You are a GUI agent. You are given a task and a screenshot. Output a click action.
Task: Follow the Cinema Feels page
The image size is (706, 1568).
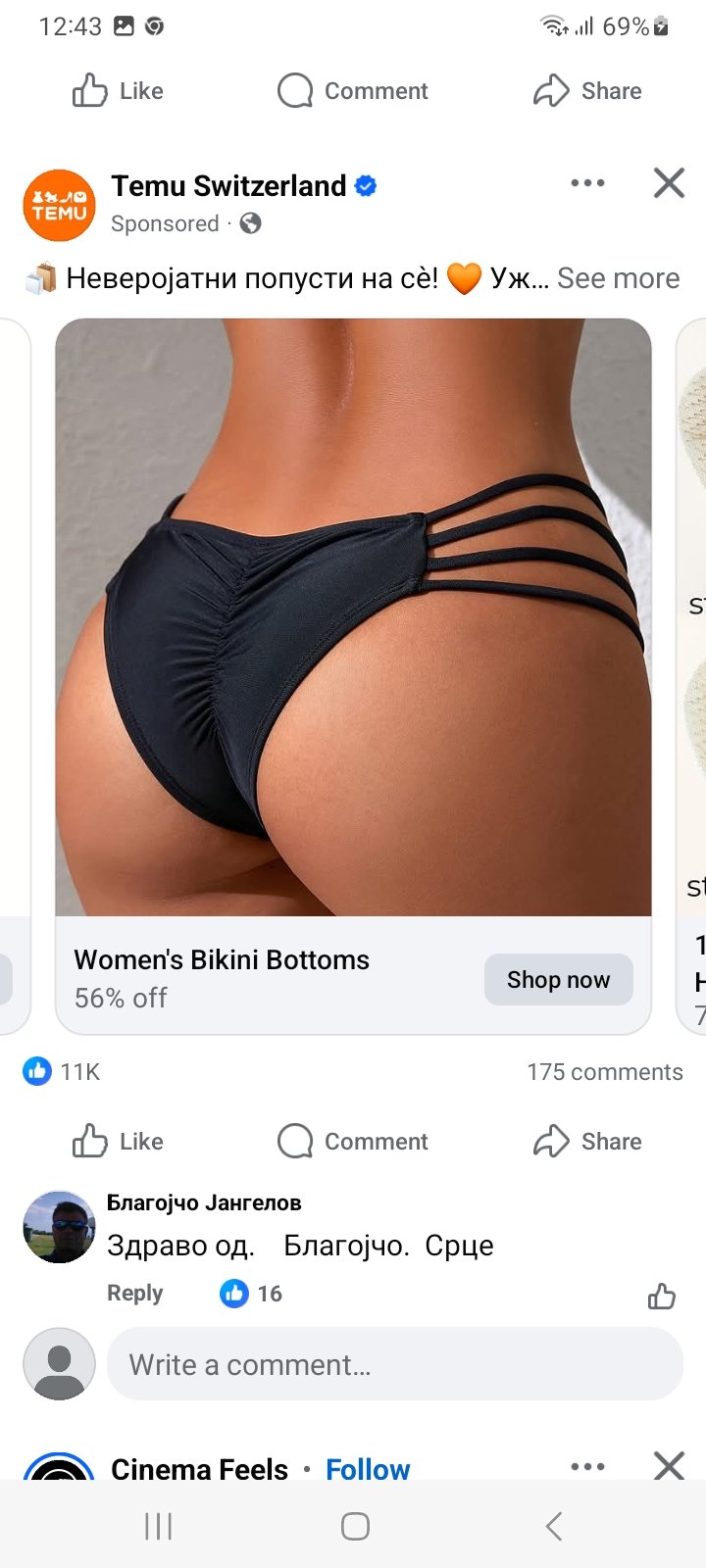[368, 1469]
